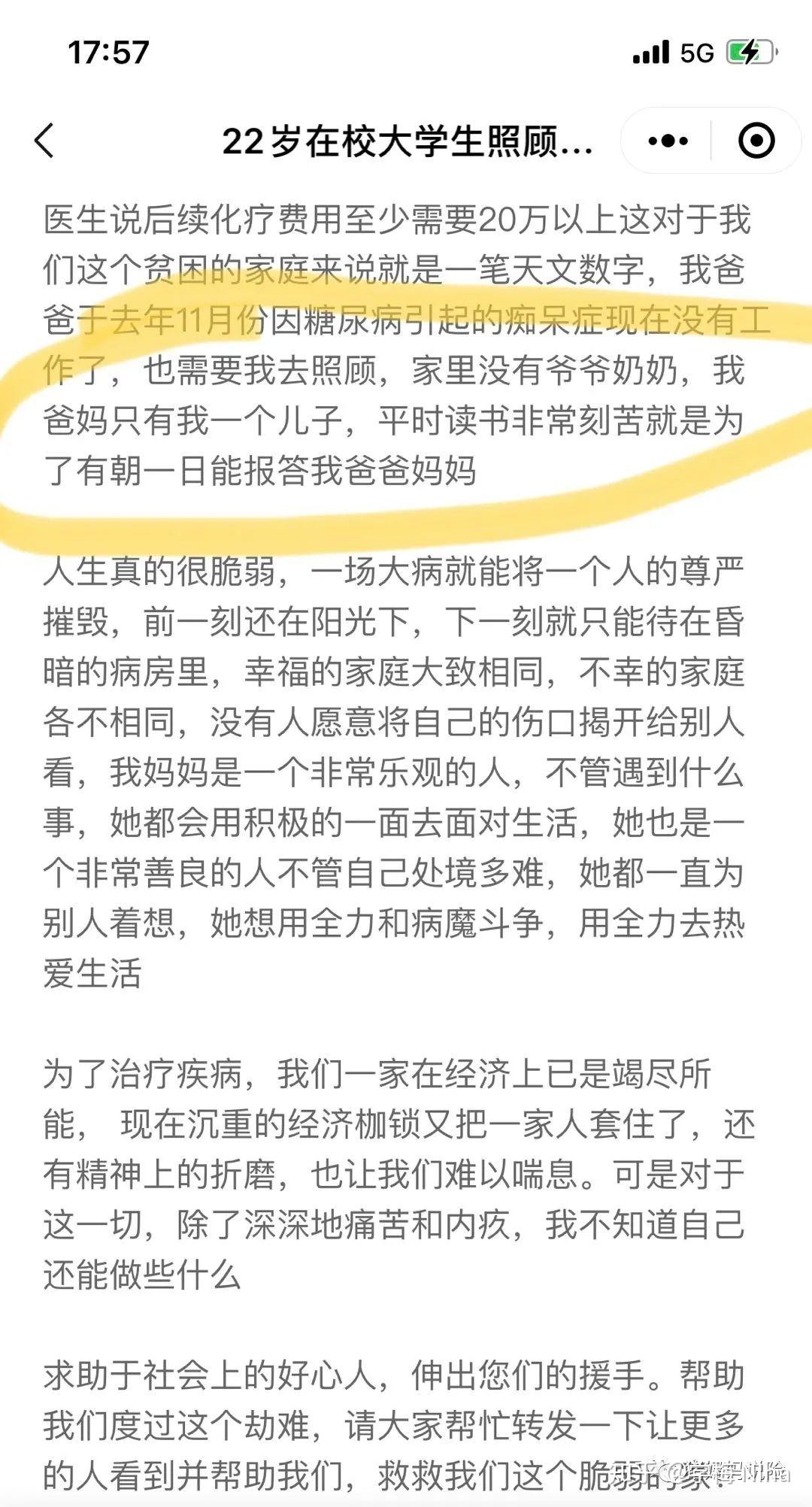Go back using the top-left arrow
812x1507 pixels.
pos(45,141)
